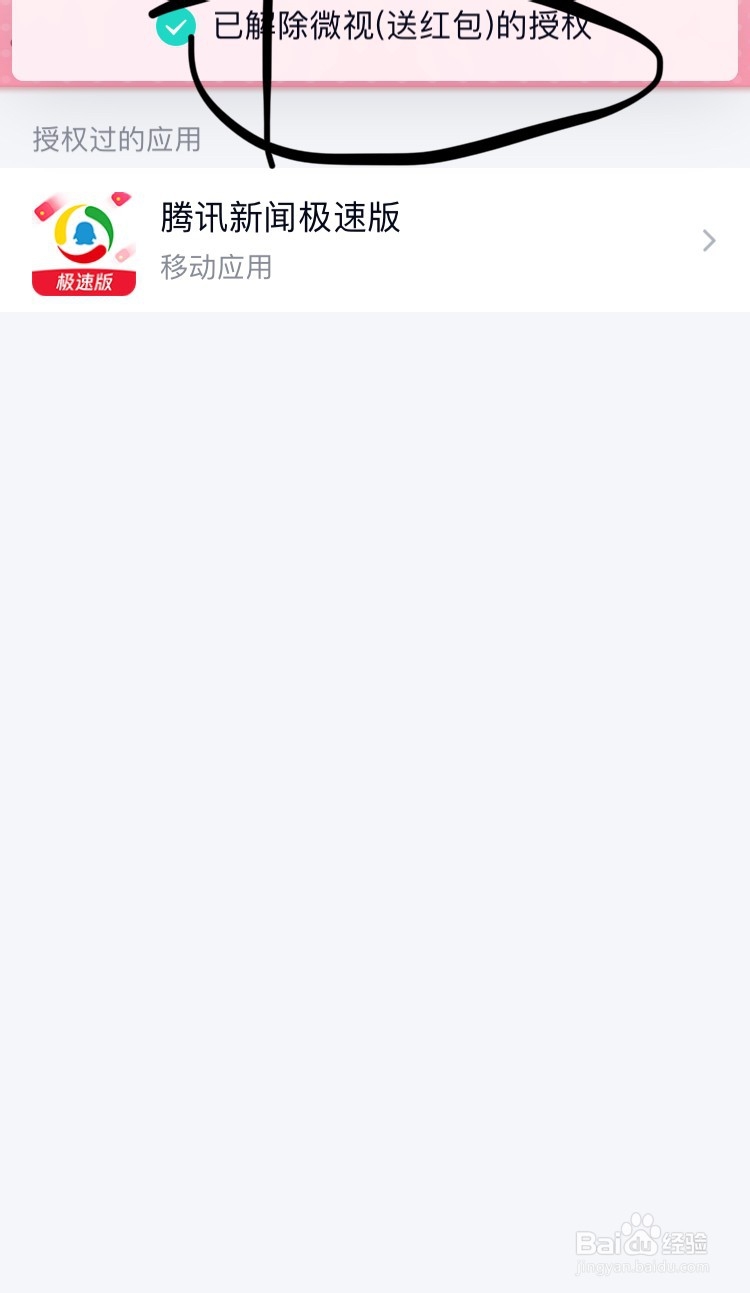Click the 腾讯新闻极速版 app icon
This screenshot has height=1293, width=750.
[84, 240]
